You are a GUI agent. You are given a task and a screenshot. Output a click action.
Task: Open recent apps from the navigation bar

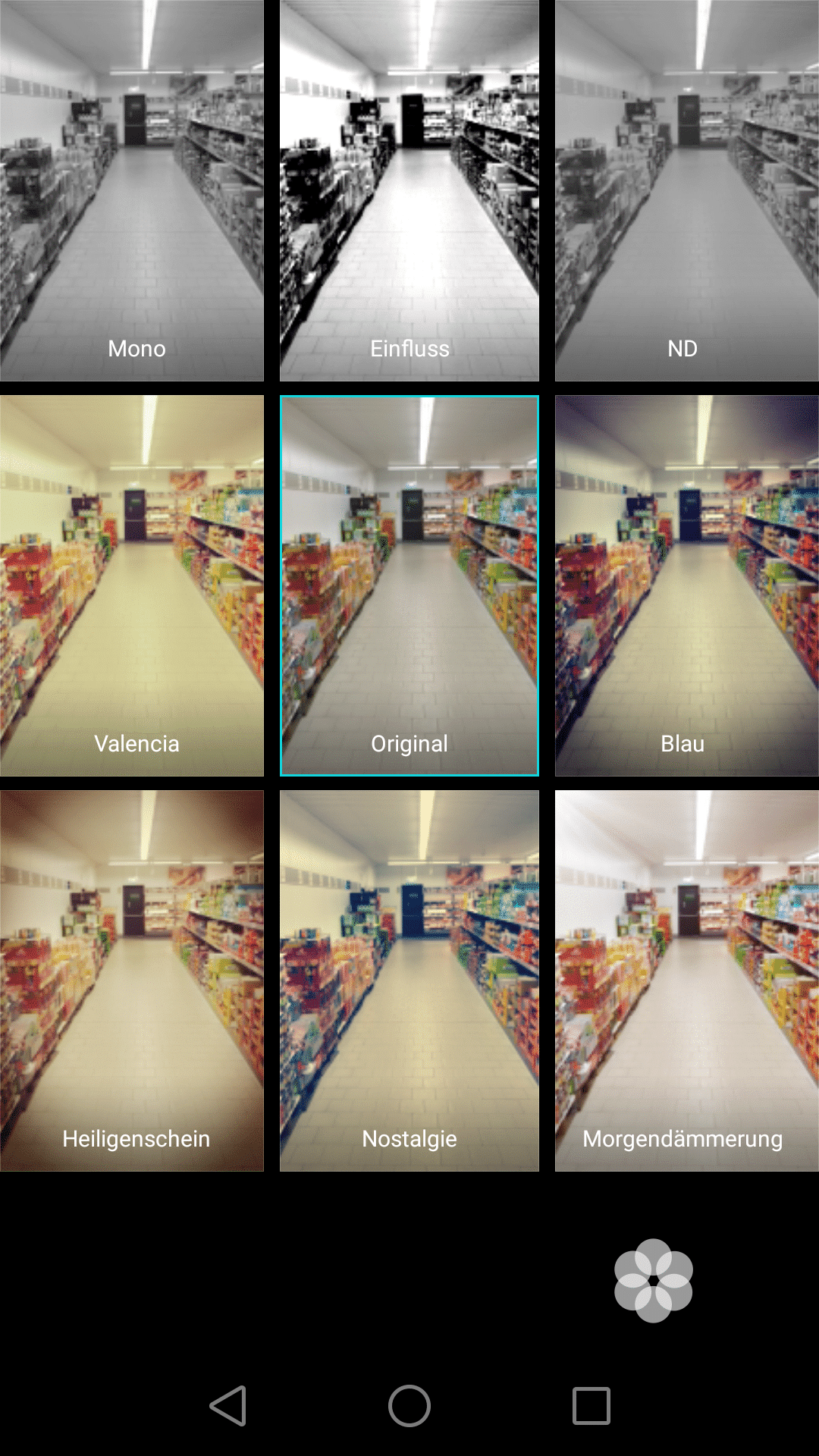pos(591,1406)
